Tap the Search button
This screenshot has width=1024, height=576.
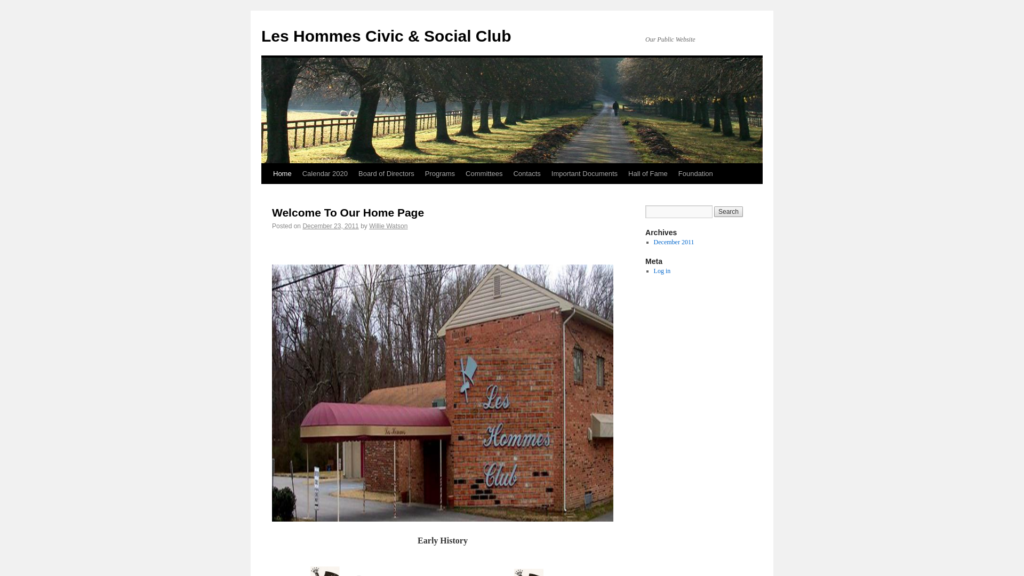point(728,212)
